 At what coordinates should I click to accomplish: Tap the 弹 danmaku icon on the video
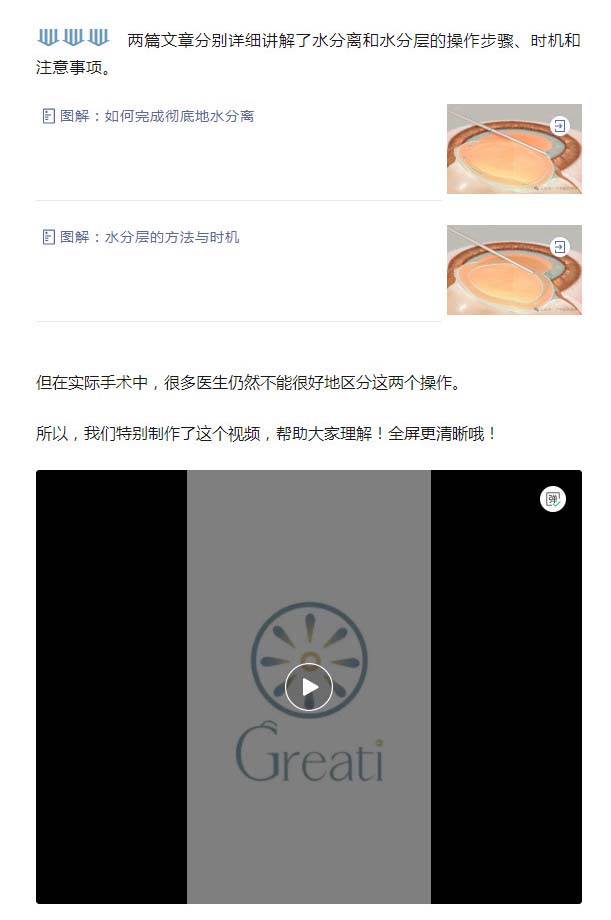[553, 499]
